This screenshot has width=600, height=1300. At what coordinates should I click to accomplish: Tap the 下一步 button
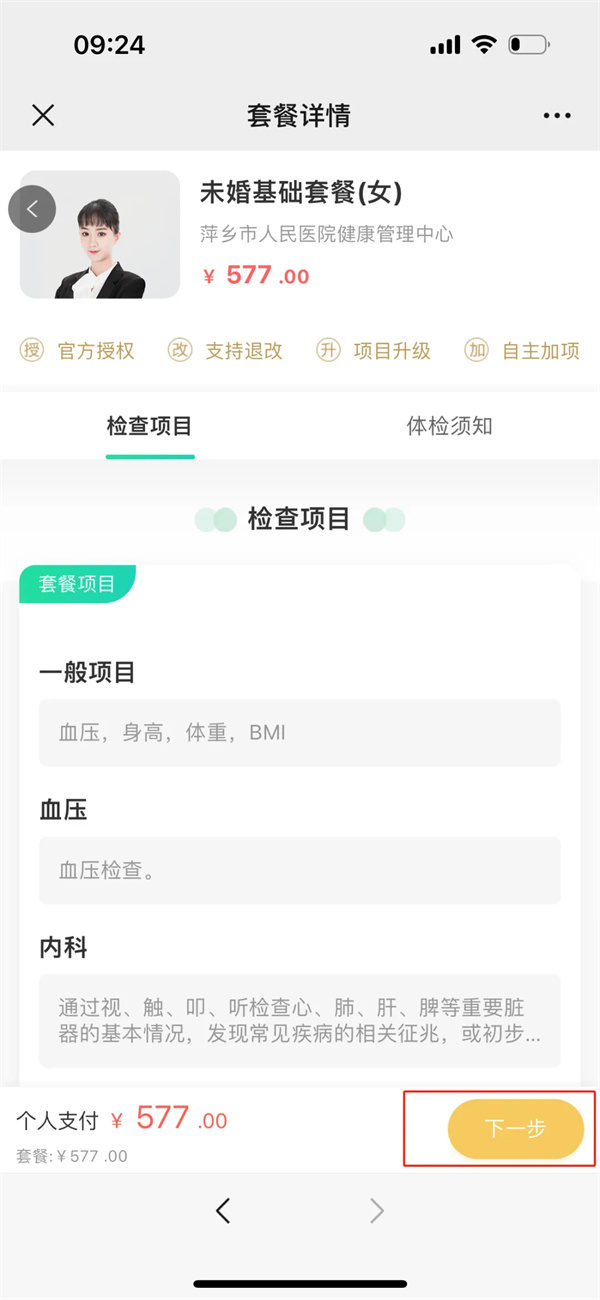coord(515,1129)
